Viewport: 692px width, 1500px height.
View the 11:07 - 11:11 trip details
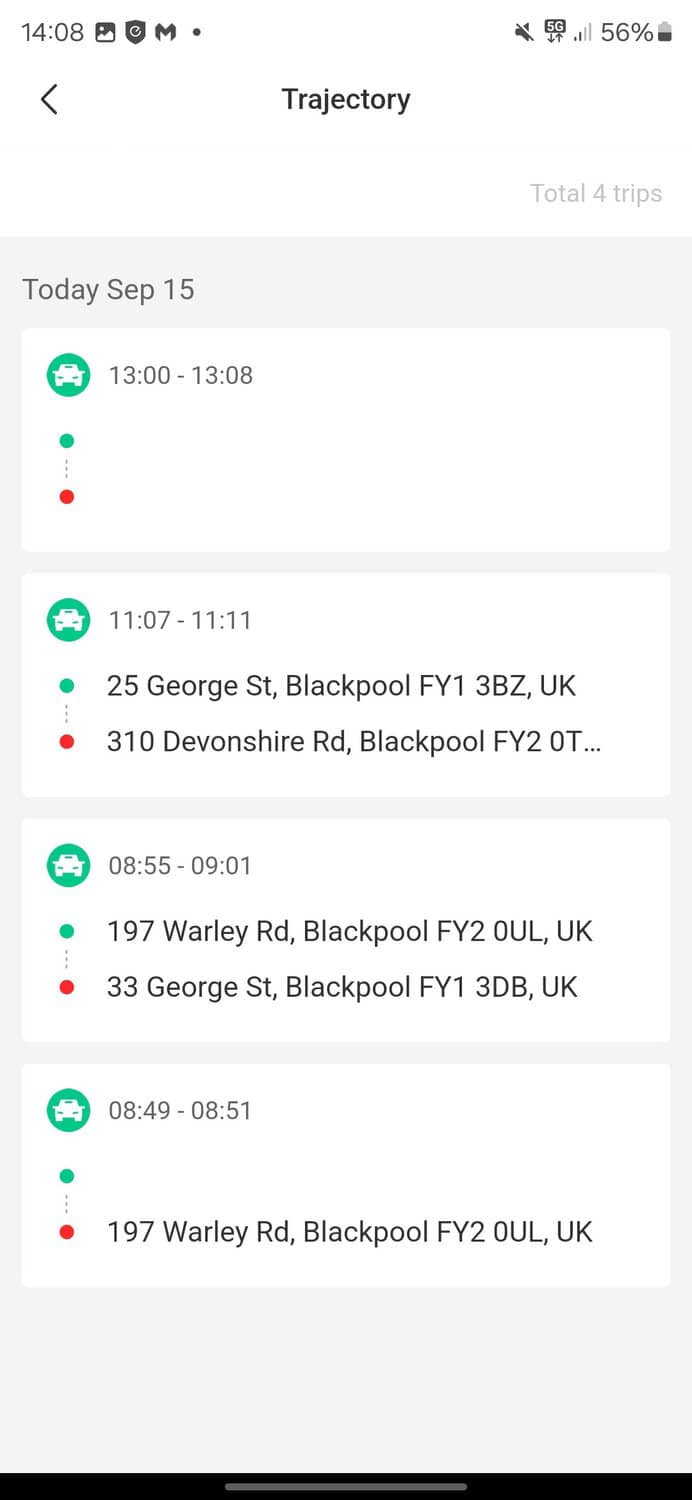point(345,684)
